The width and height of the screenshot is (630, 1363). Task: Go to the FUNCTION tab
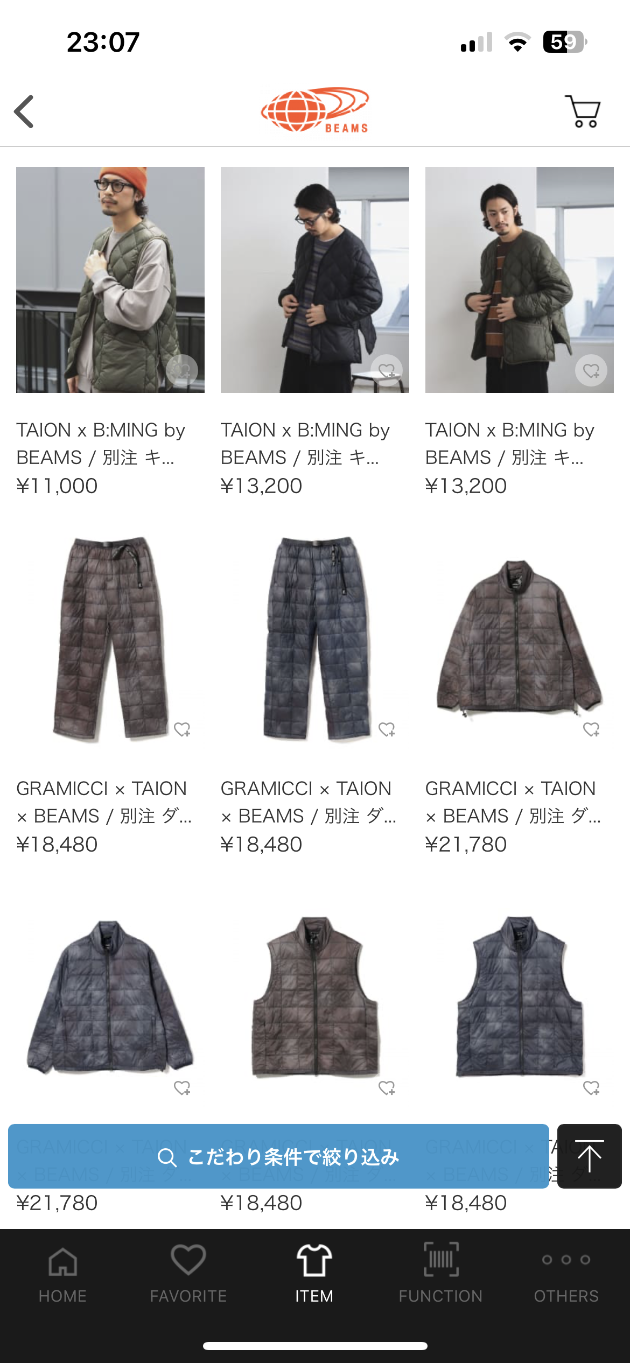click(440, 1275)
